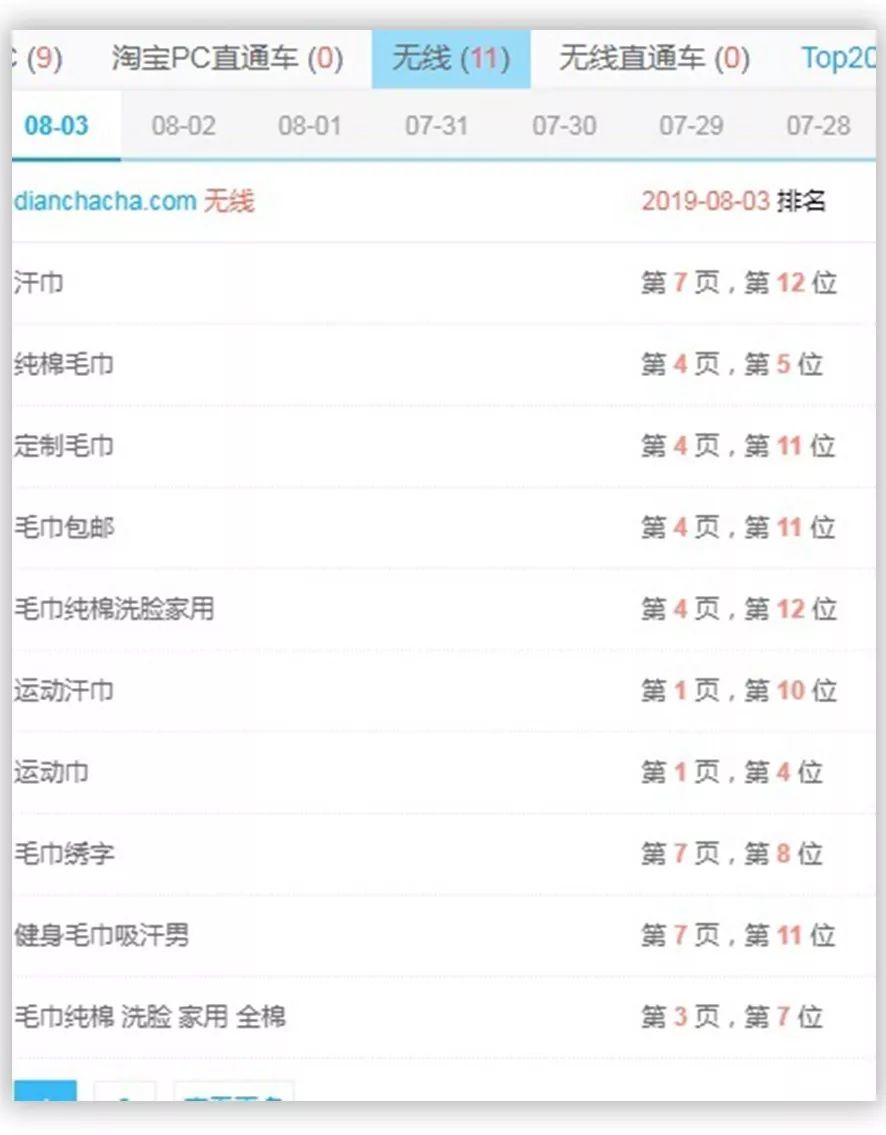Select the 无线 (11) tab
Image resolution: width=886 pixels, height=1135 pixels.
pos(451,59)
